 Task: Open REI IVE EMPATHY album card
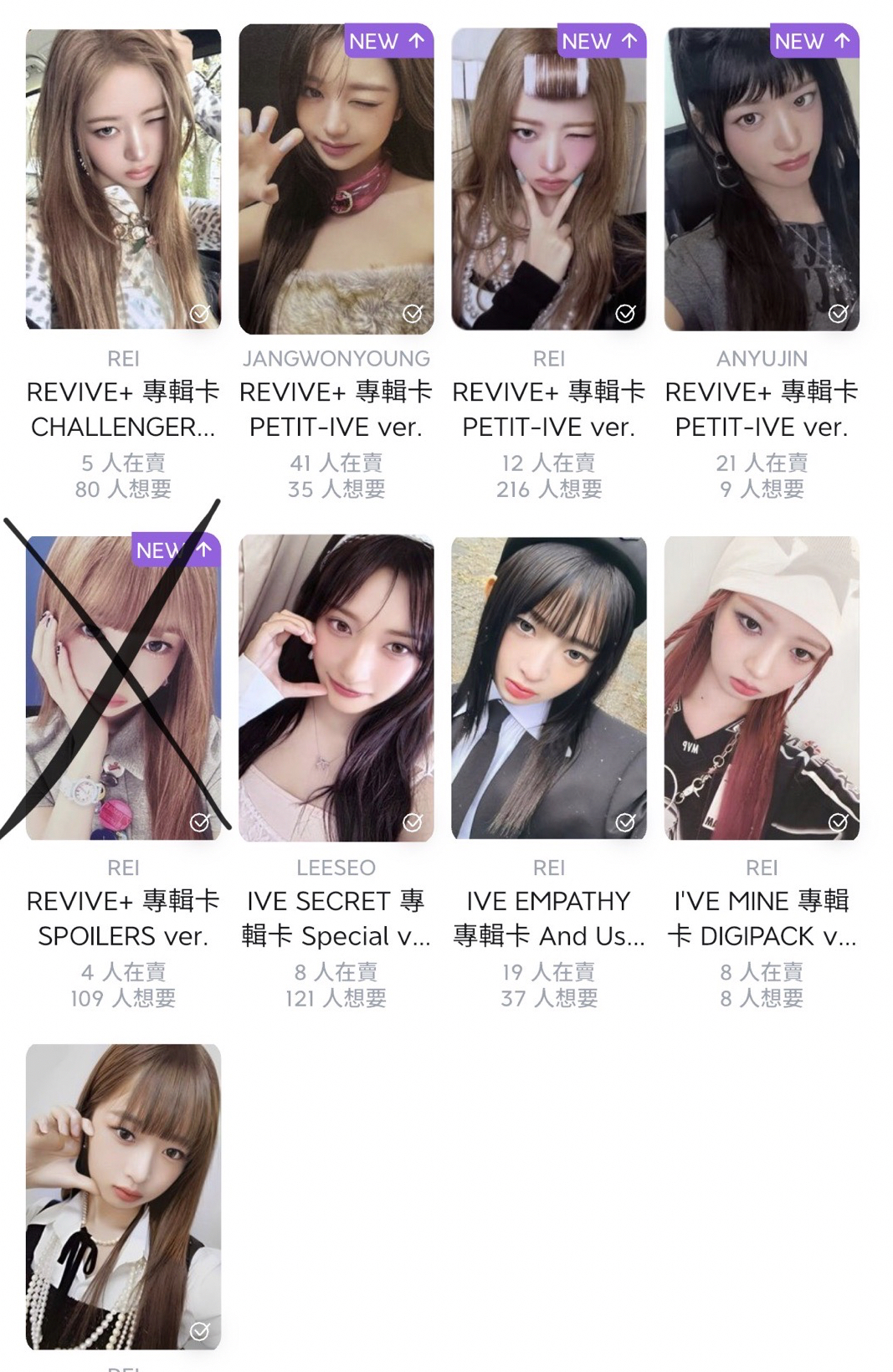pyautogui.click(x=548, y=688)
